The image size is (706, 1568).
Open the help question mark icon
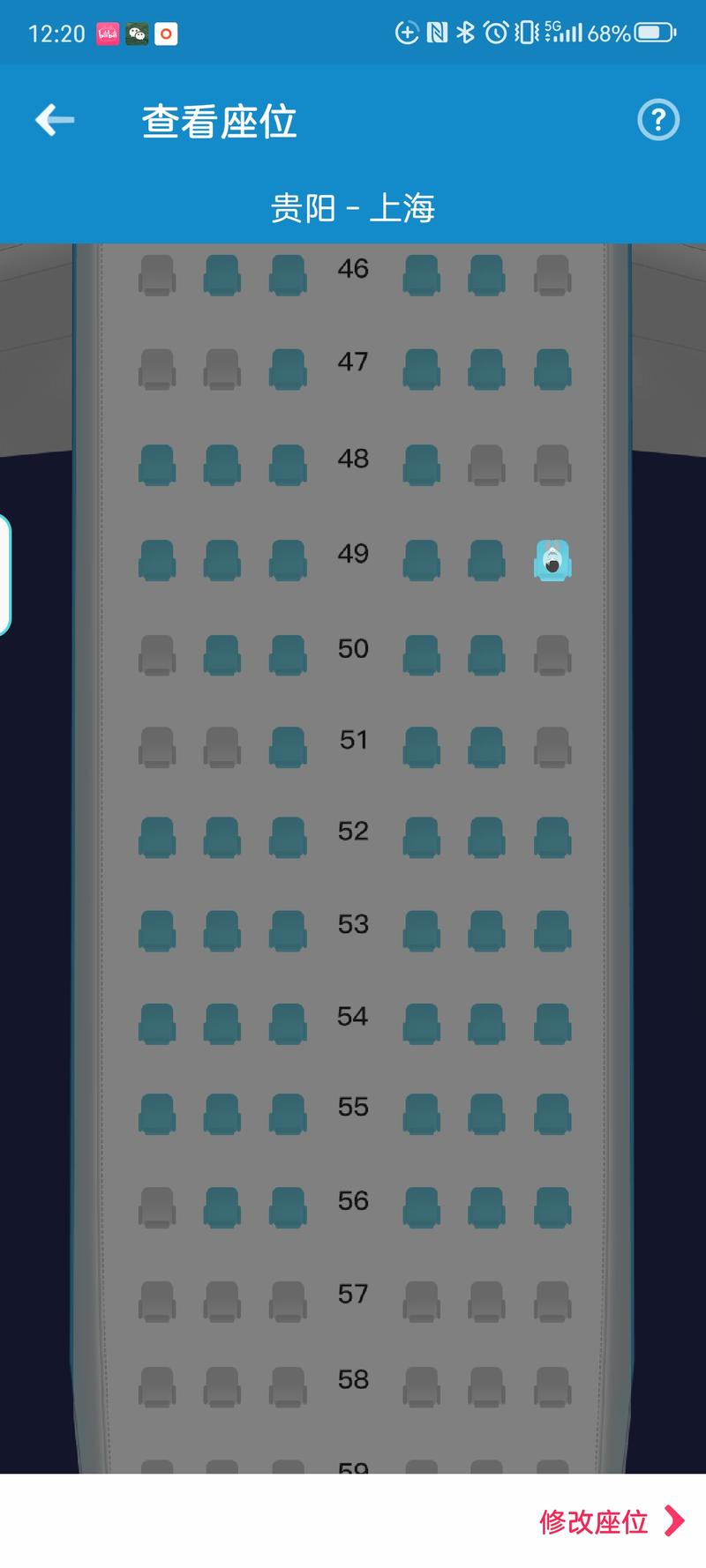tap(658, 120)
